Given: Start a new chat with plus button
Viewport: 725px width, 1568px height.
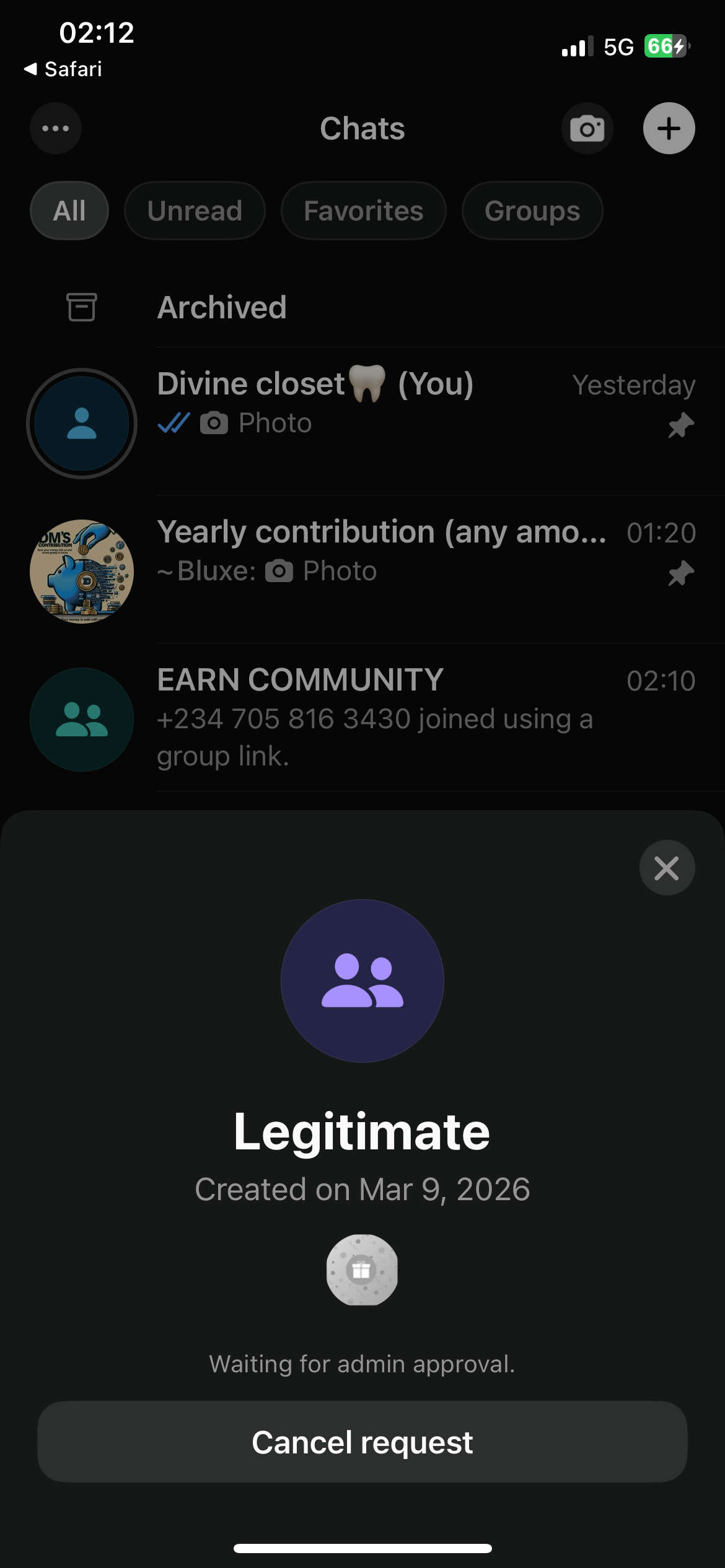Looking at the screenshot, I should 669,129.
